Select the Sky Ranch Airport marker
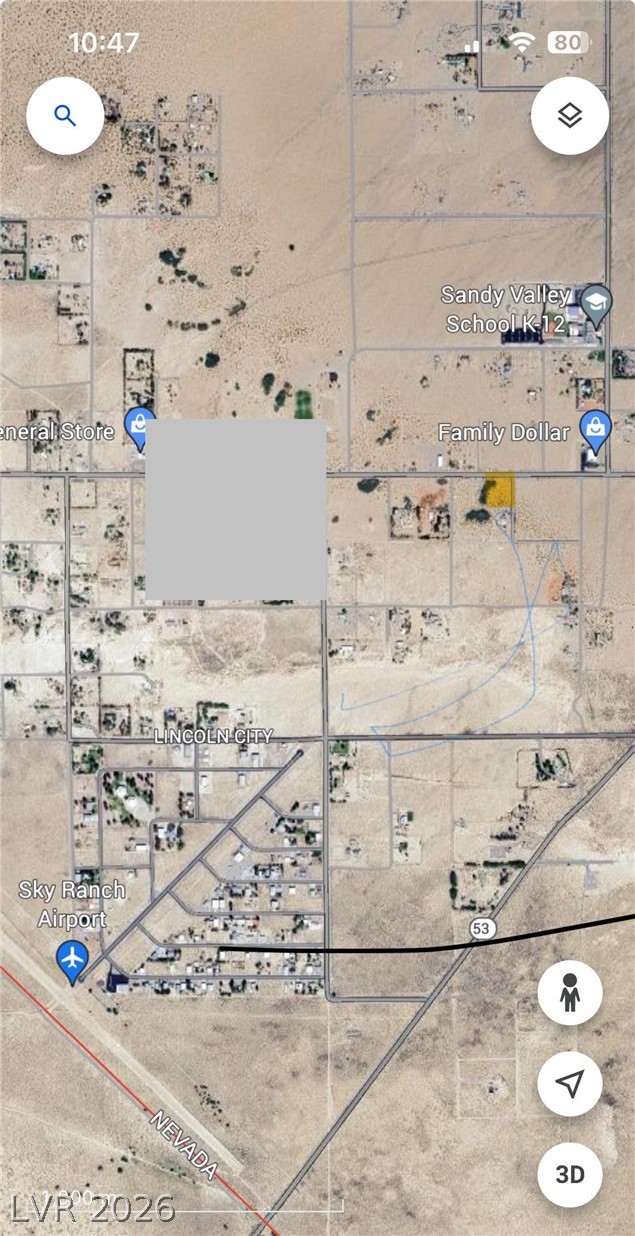 [x=72, y=960]
